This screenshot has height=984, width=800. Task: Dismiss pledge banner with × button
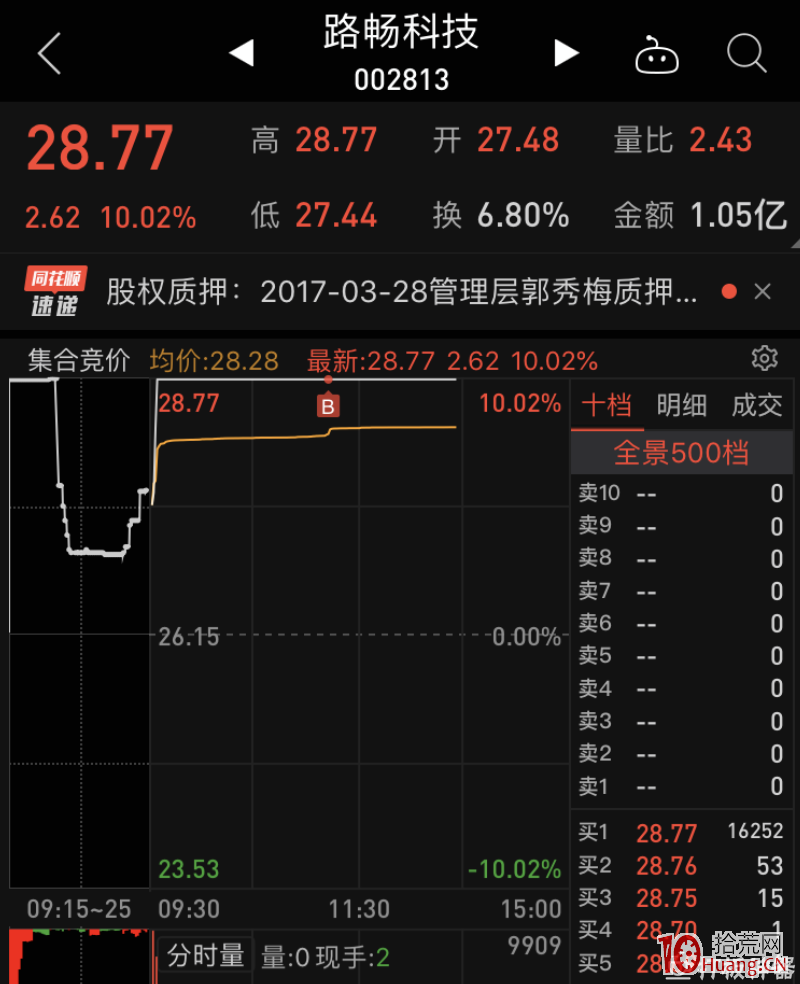click(x=763, y=291)
